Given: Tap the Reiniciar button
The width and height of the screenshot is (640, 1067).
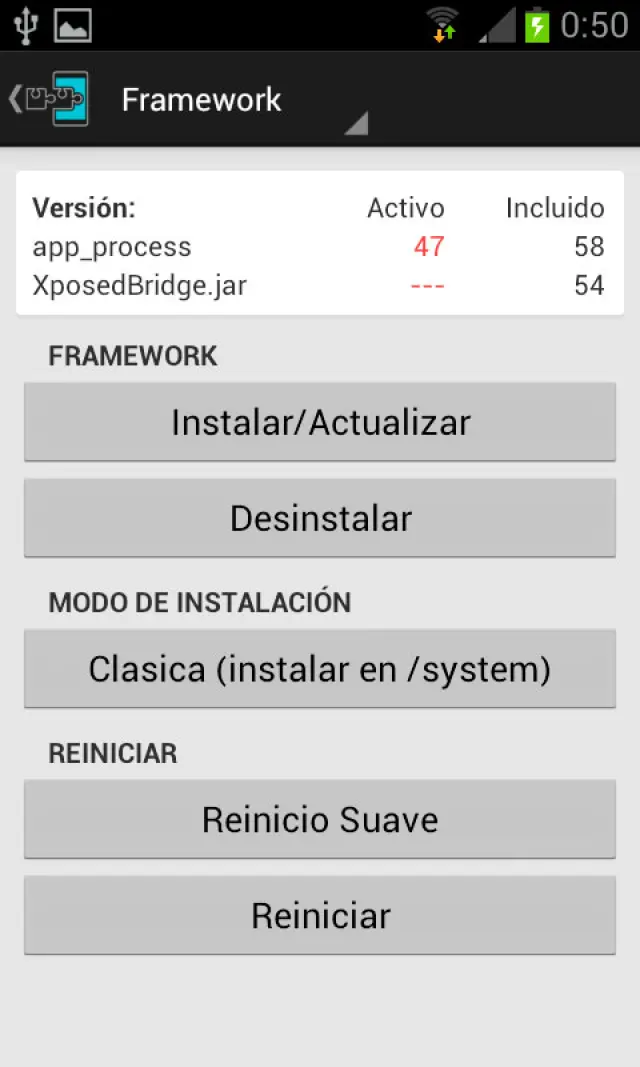Looking at the screenshot, I should pyautogui.click(x=320, y=916).
